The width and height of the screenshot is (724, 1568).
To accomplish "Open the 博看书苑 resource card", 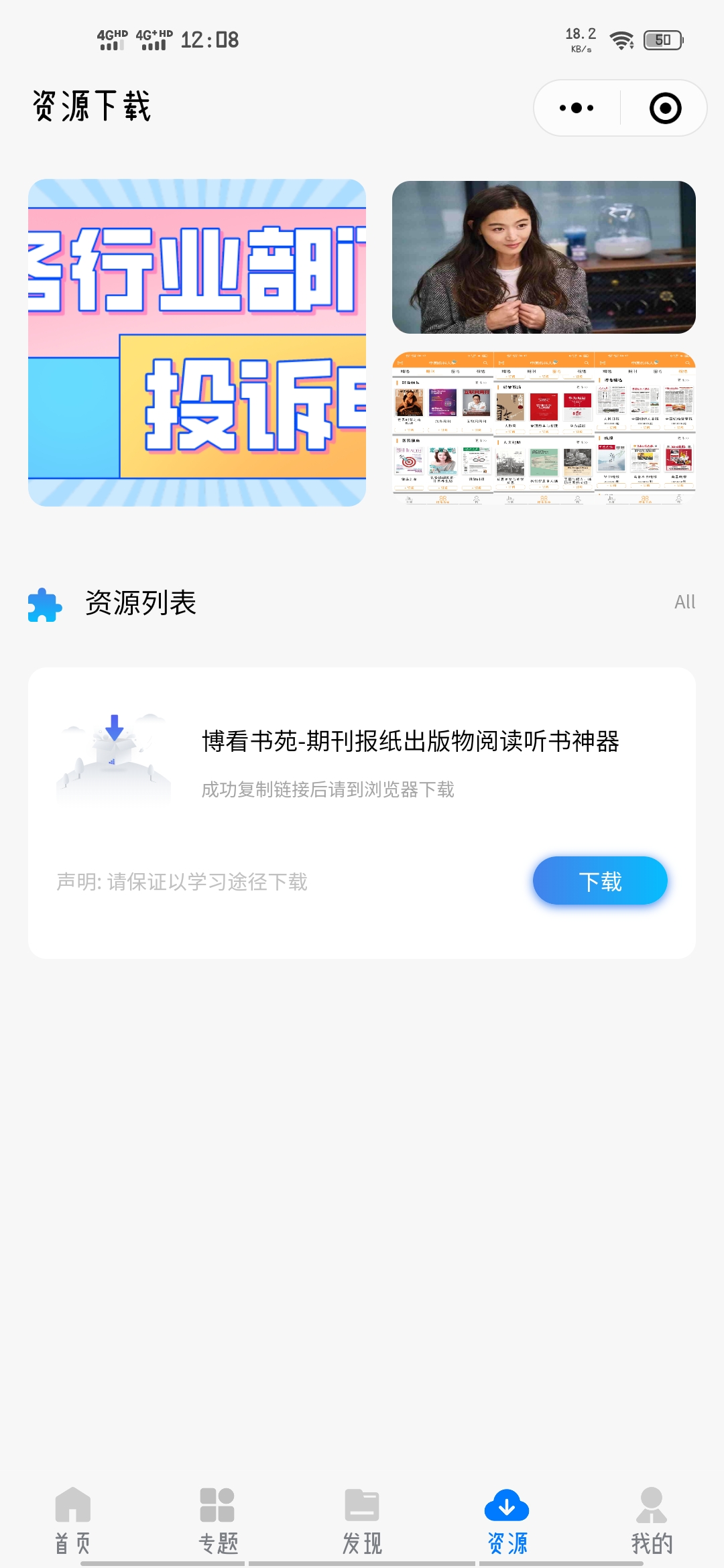I will click(362, 812).
